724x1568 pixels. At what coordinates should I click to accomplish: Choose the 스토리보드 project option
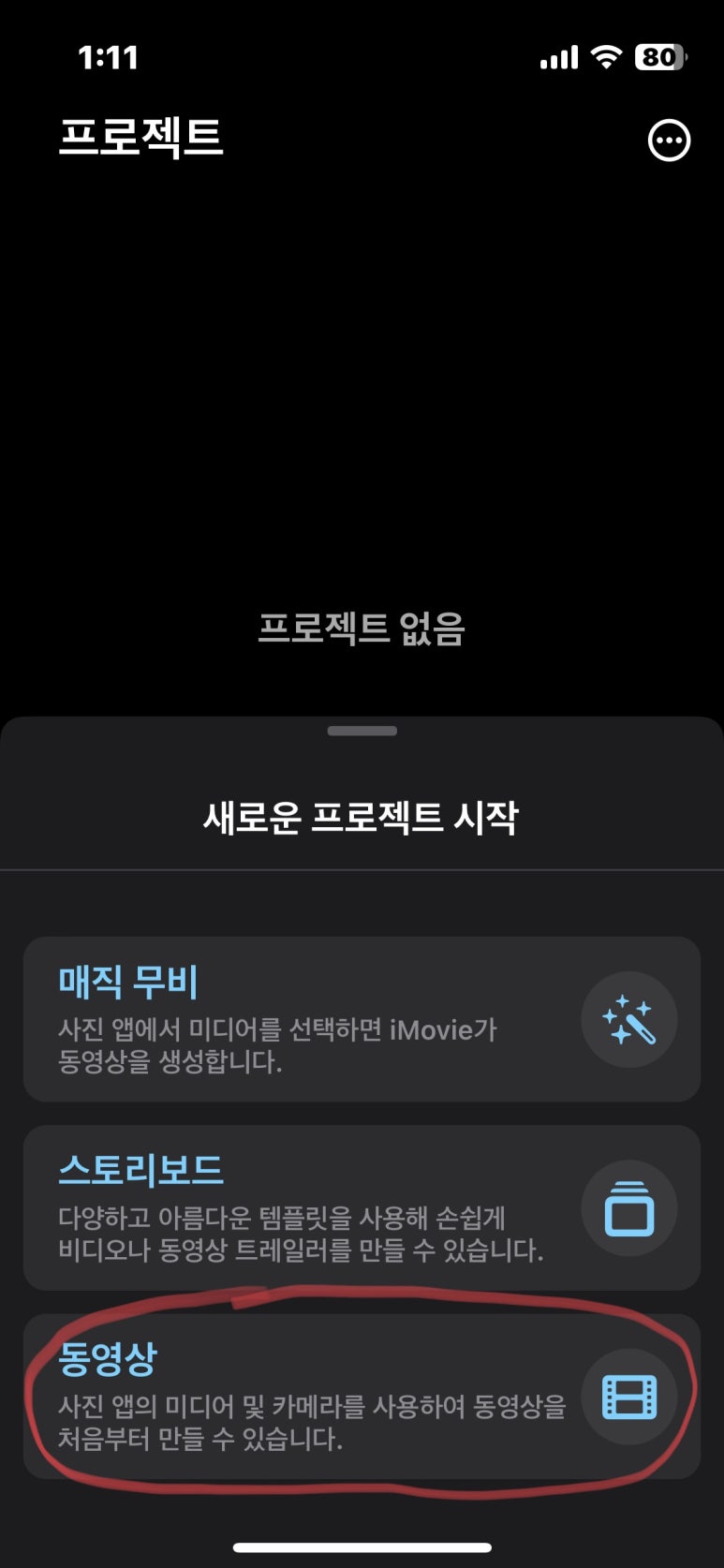(362, 1208)
